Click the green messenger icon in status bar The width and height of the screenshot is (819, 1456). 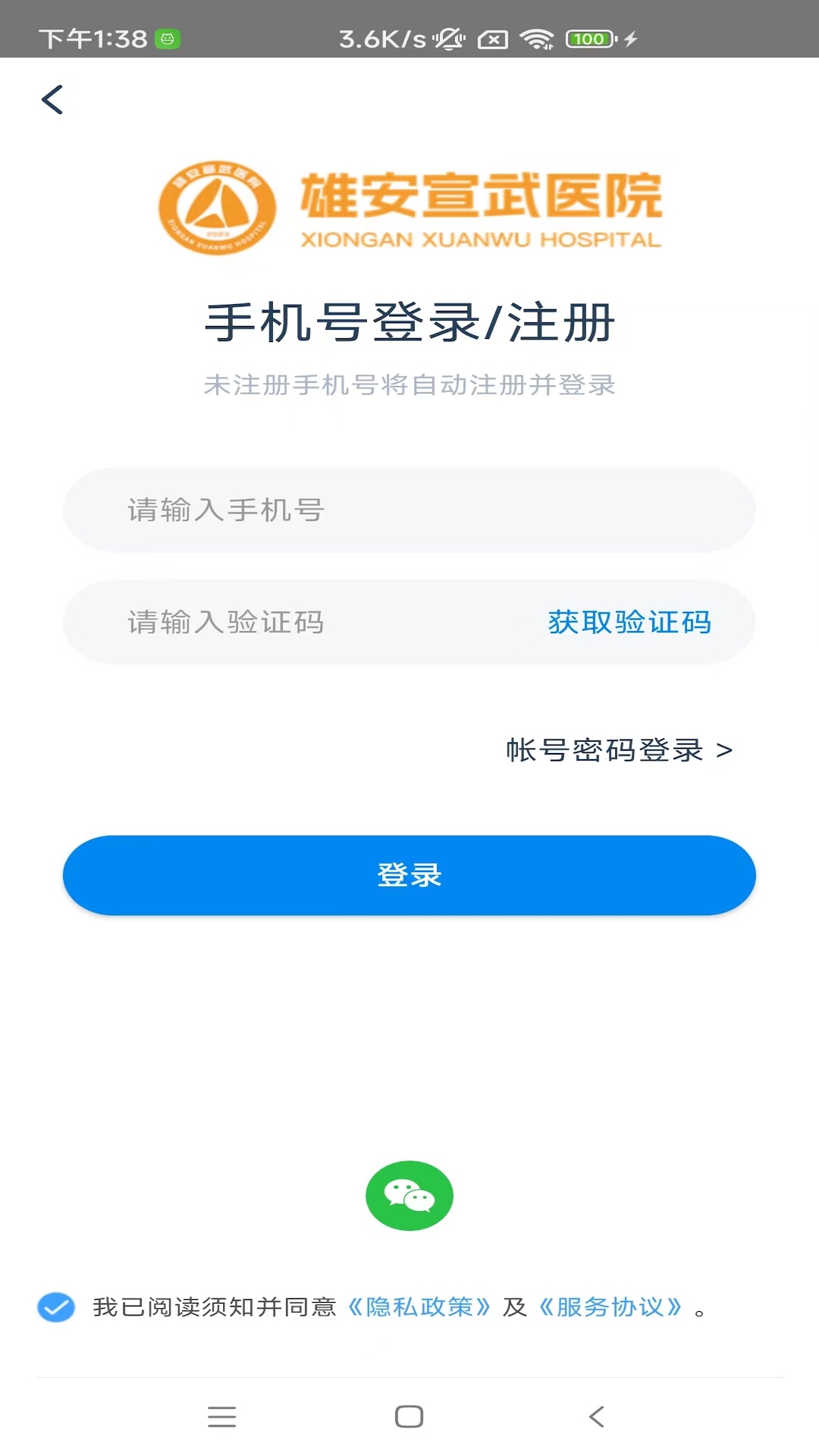[168, 39]
